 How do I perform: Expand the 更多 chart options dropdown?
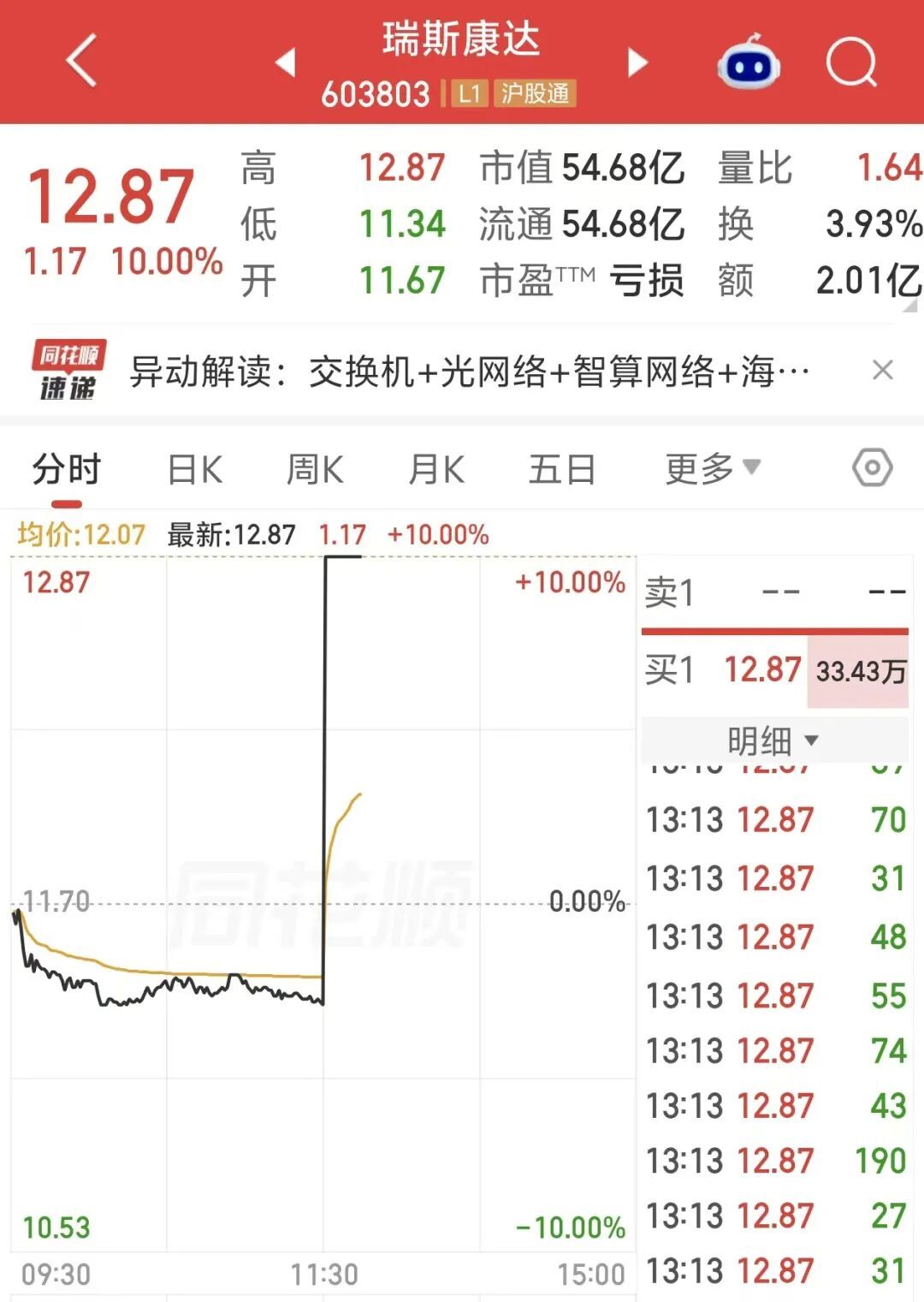713,468
